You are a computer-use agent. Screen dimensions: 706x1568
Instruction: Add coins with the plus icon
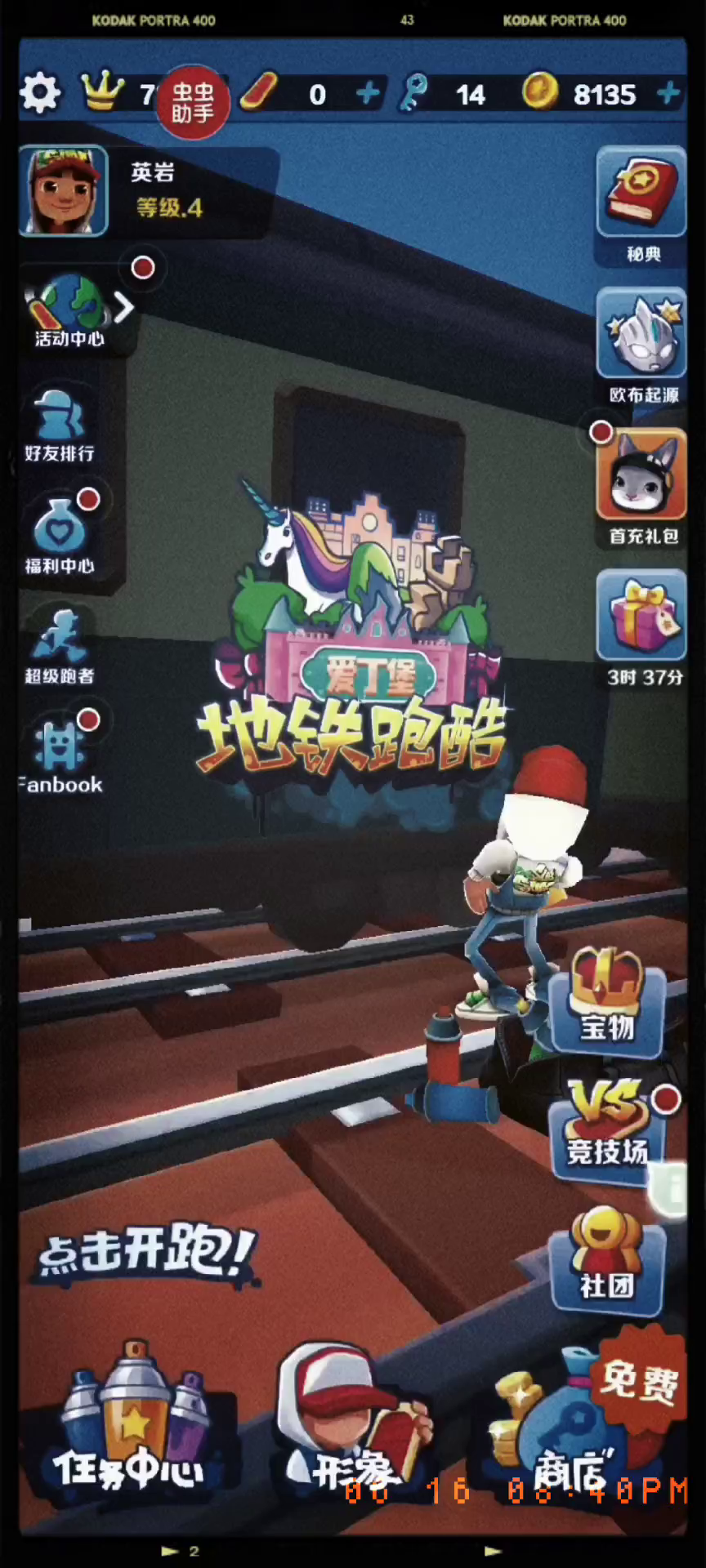668,93
